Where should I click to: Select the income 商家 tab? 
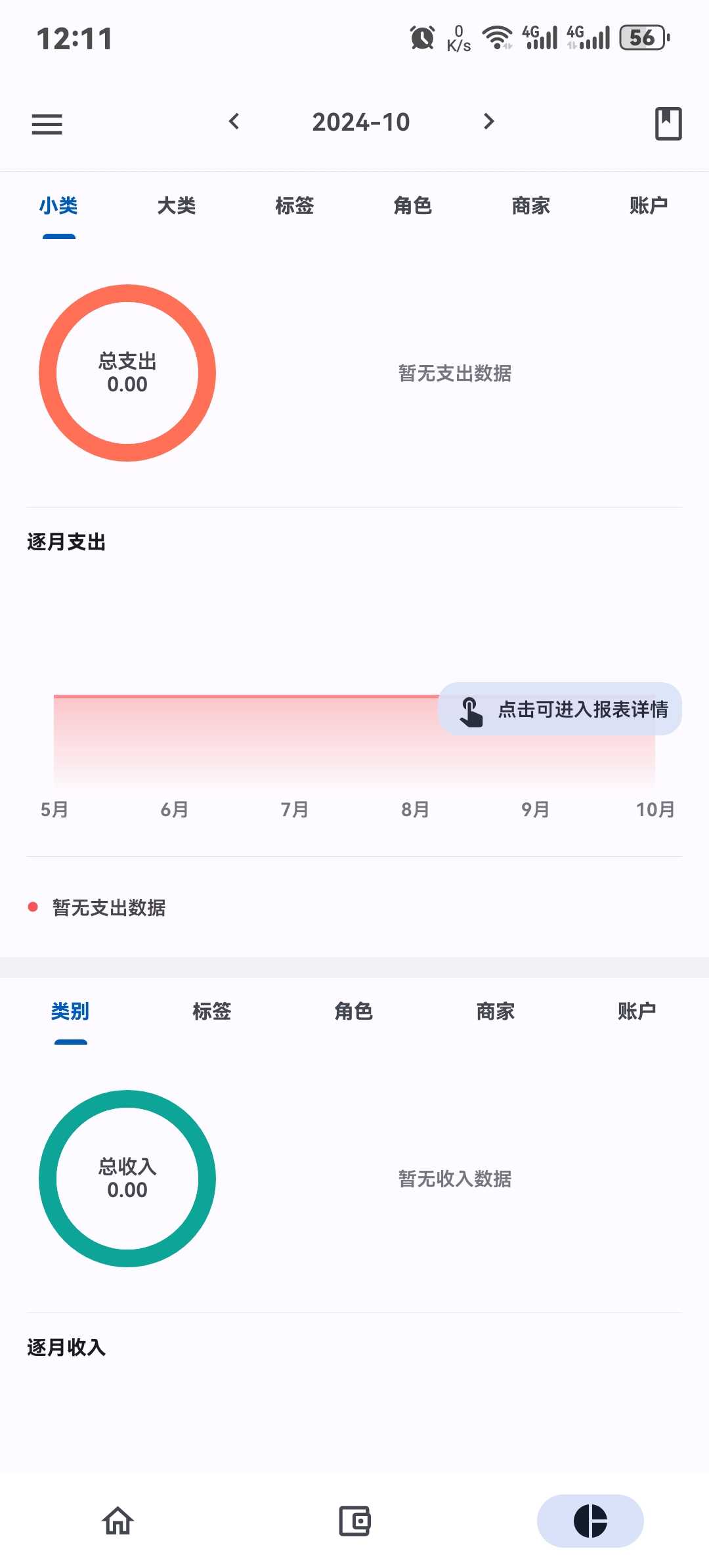coord(496,1011)
